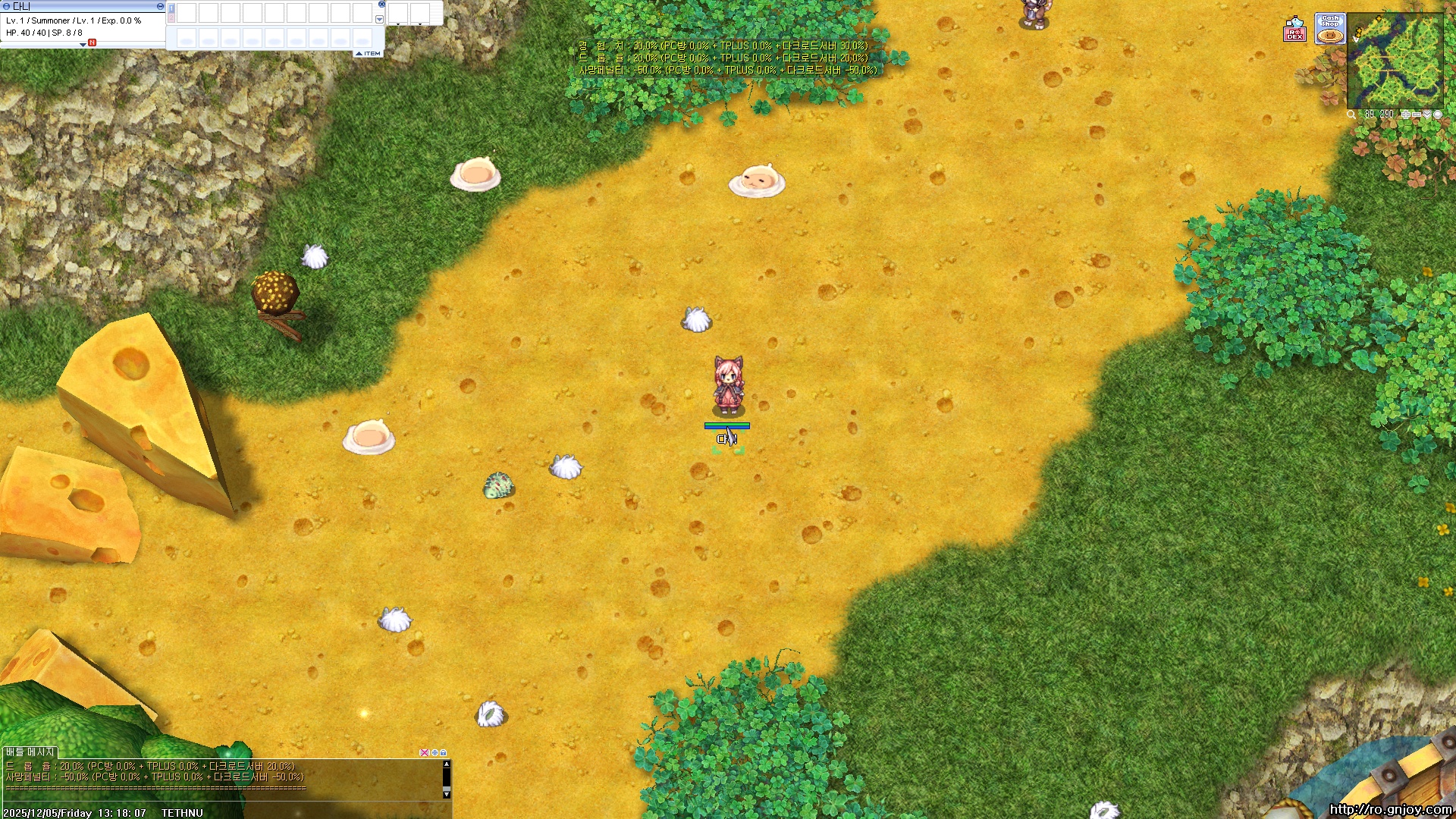Collapse the minimap with the double chevron

click(1427, 115)
